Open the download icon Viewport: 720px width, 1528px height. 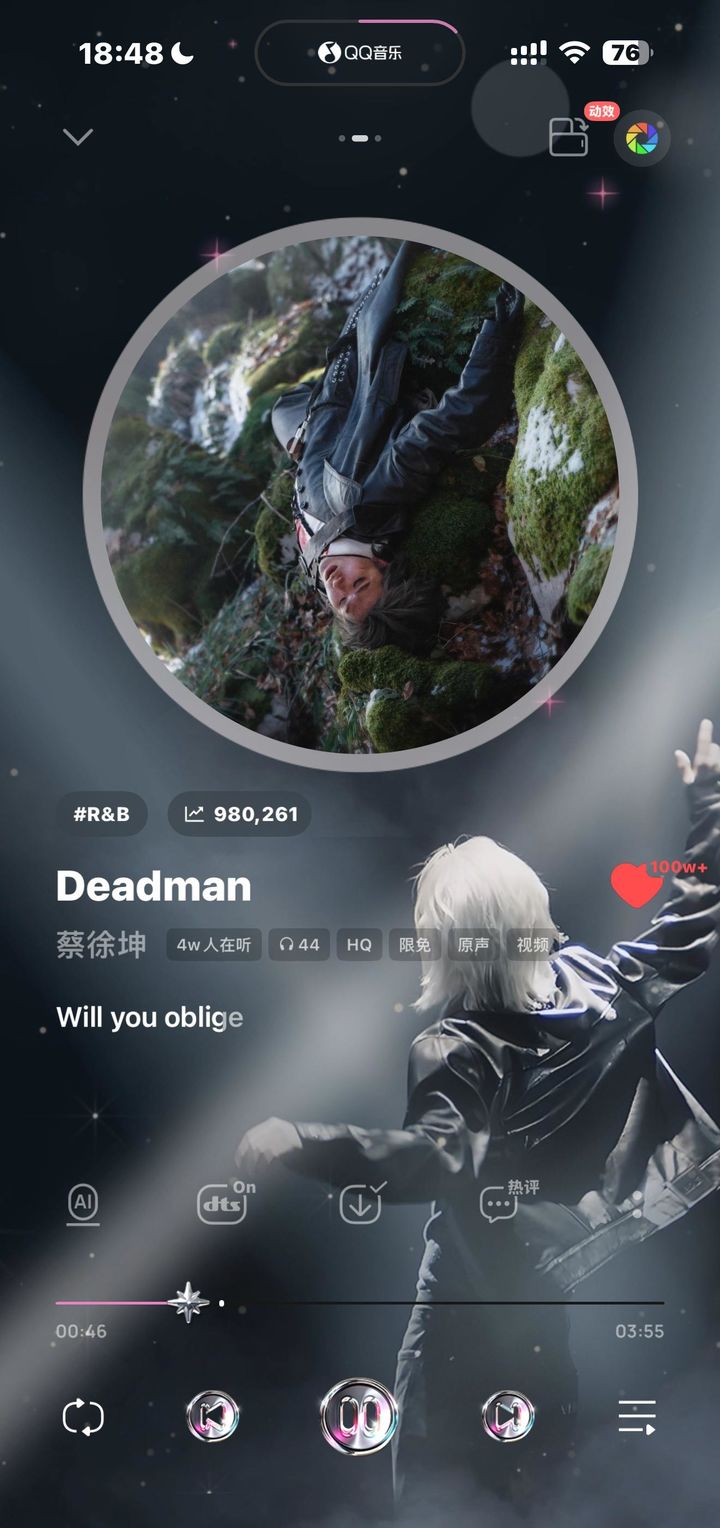tap(361, 1203)
